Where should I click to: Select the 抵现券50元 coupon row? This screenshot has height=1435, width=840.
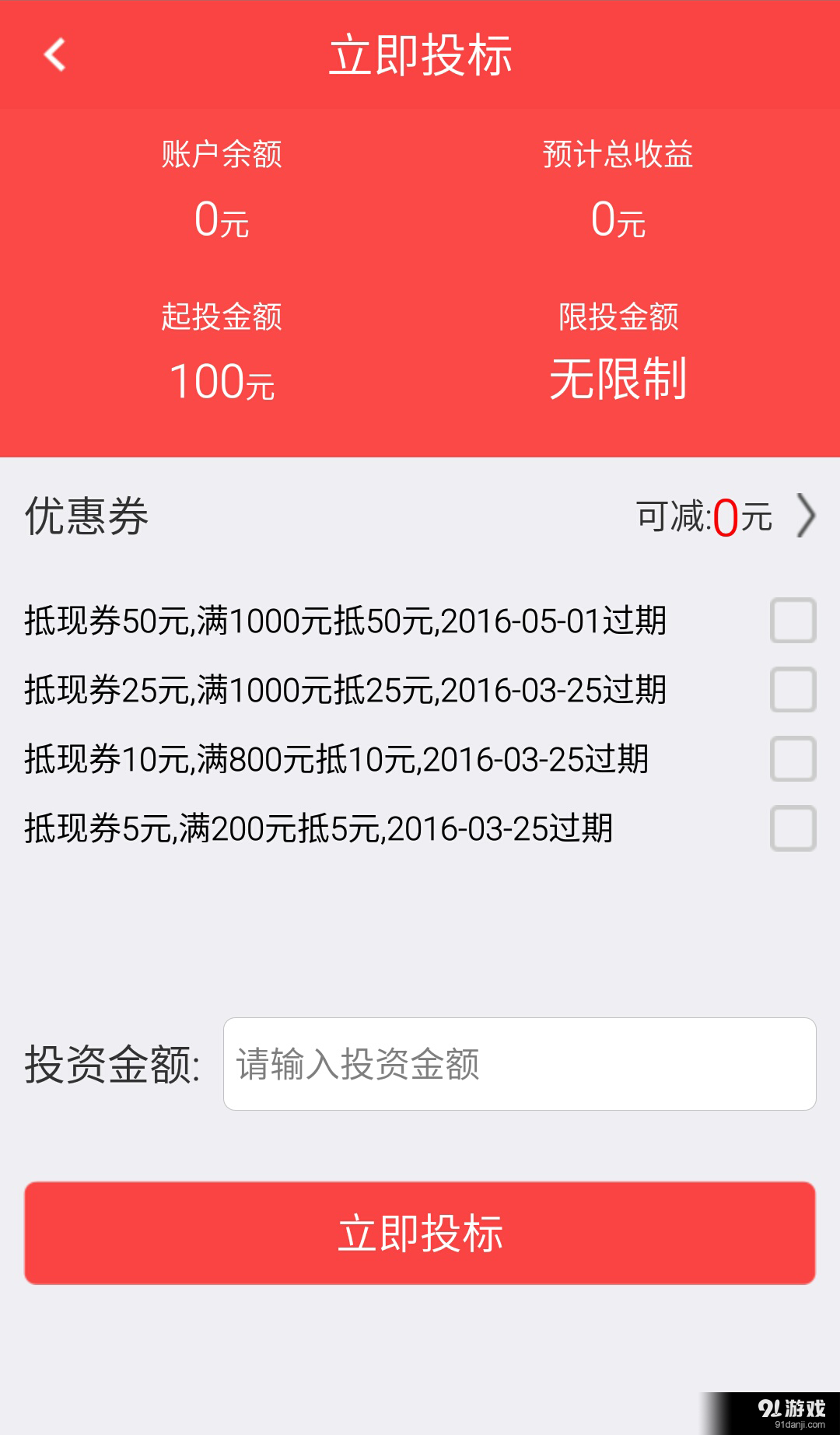(345, 620)
